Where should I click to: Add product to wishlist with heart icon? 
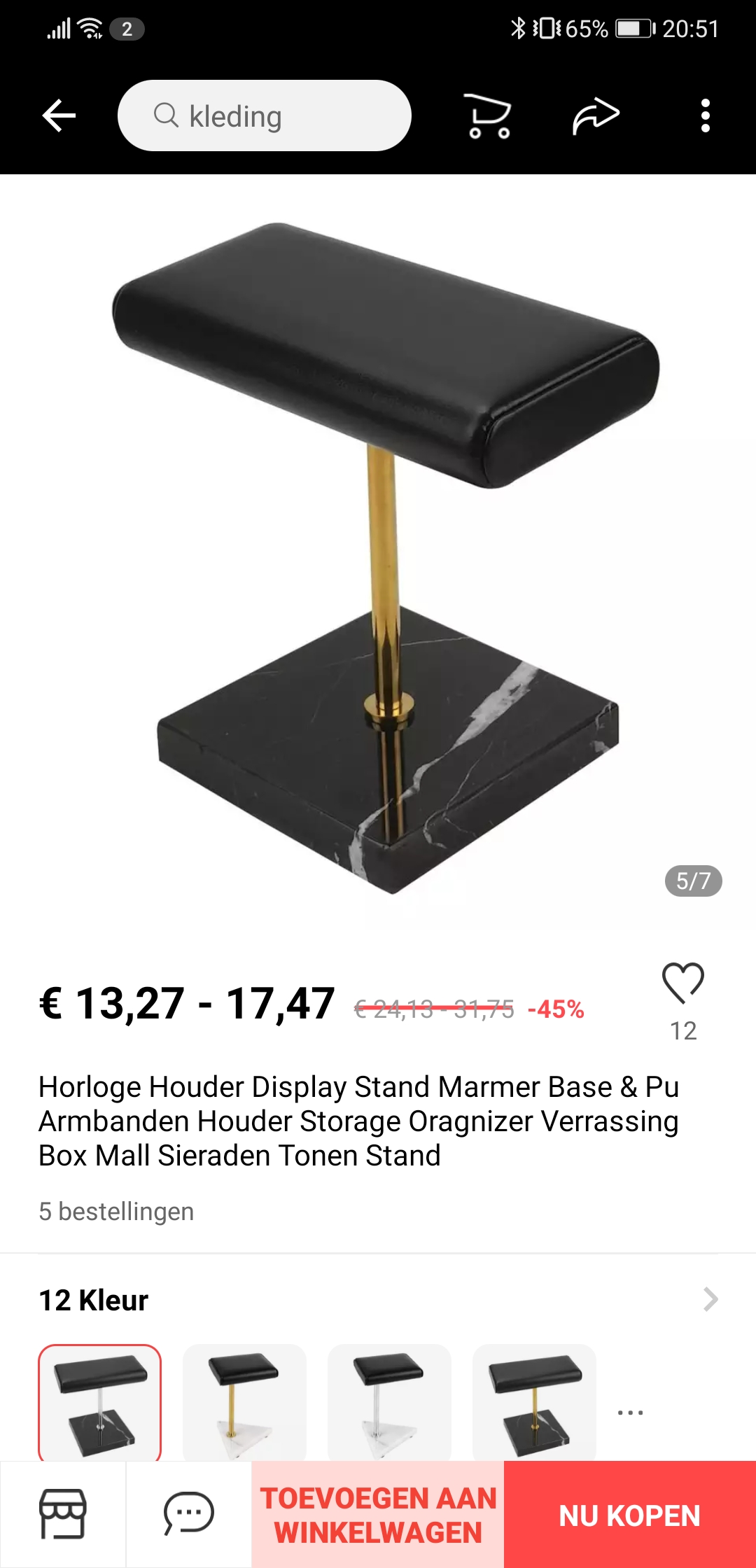683,983
